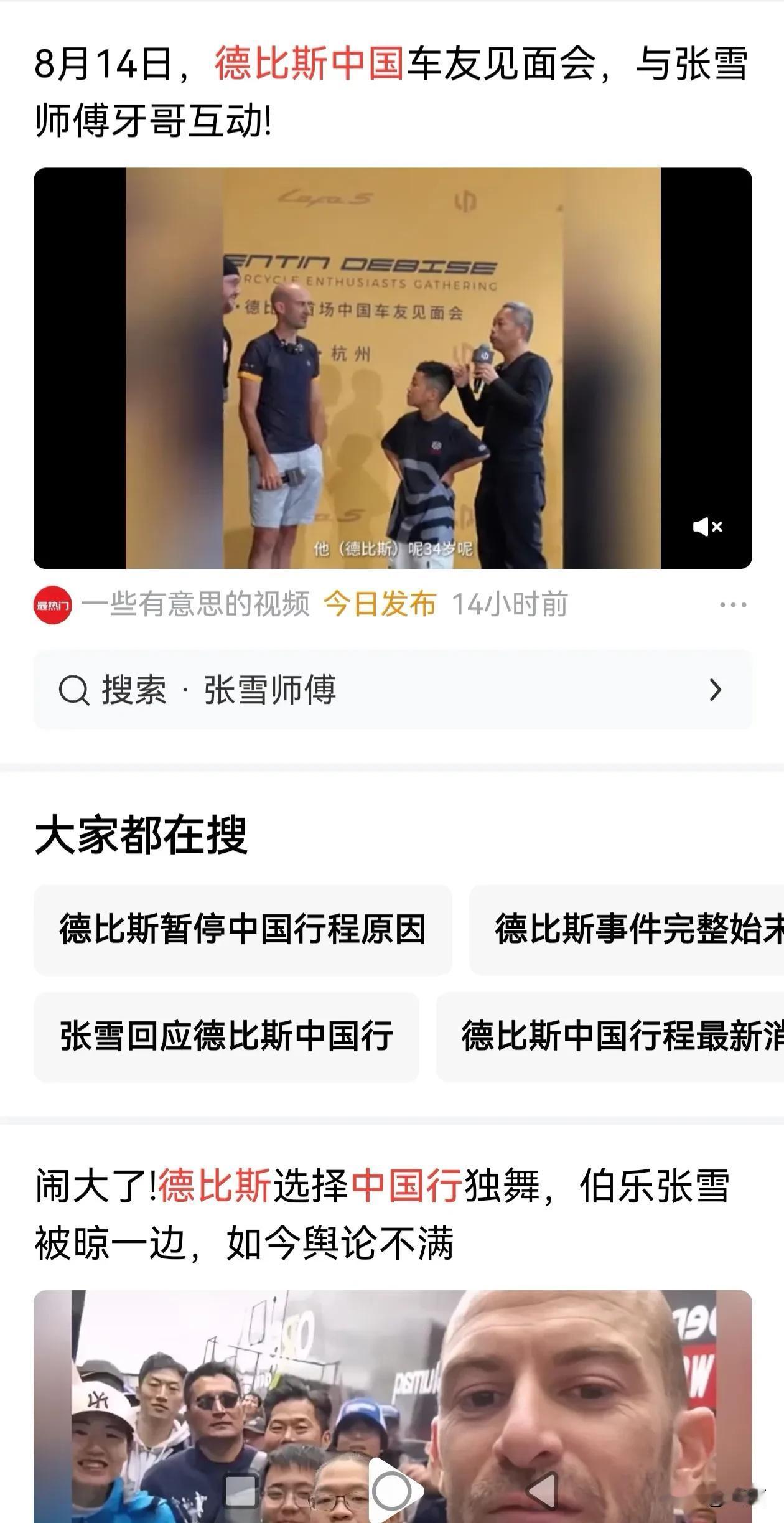Open the 8月14日 德比斯中国车友见面会 post title
784x1523 pixels.
tap(391, 92)
